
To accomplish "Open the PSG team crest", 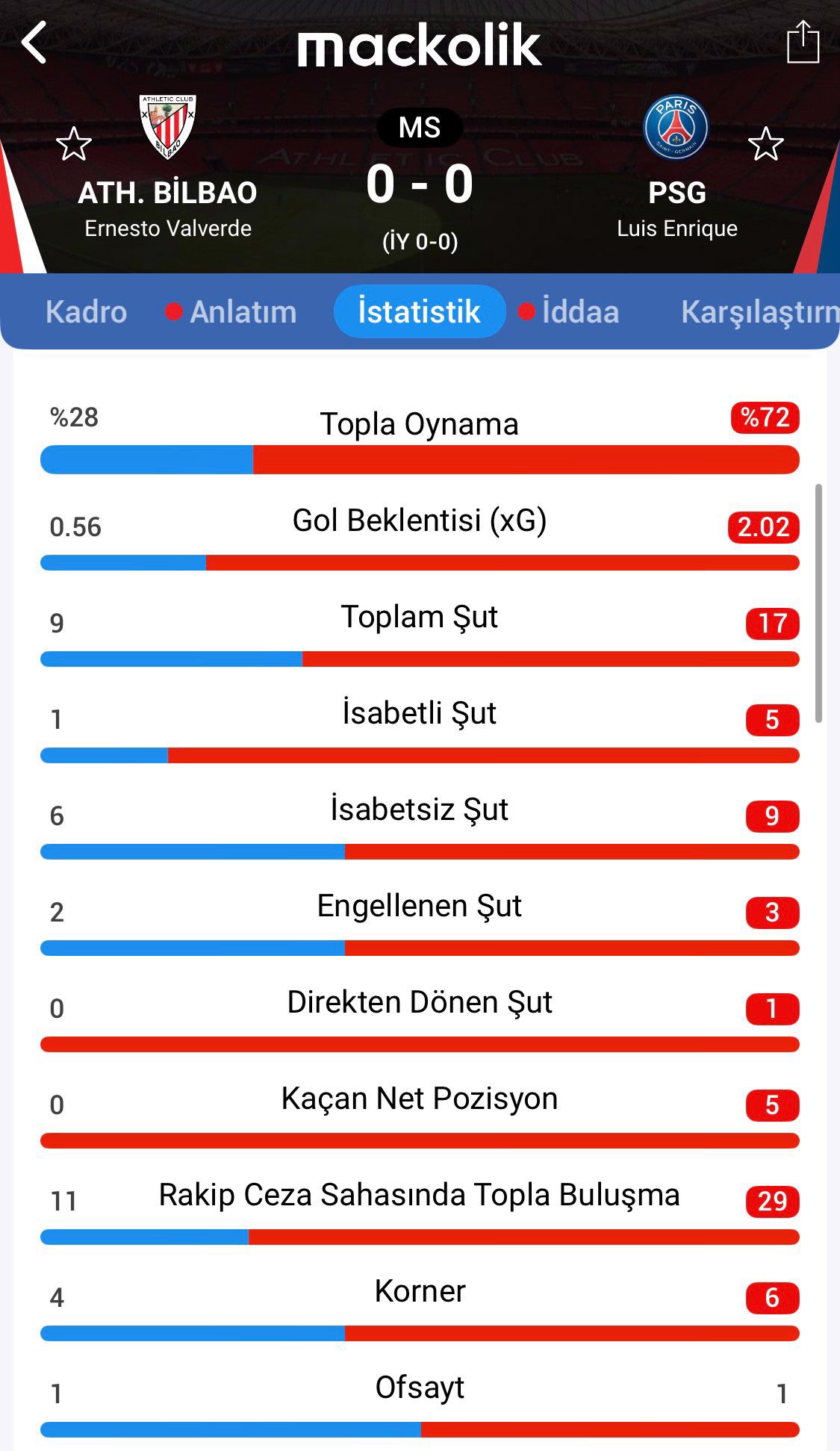I will (x=676, y=127).
